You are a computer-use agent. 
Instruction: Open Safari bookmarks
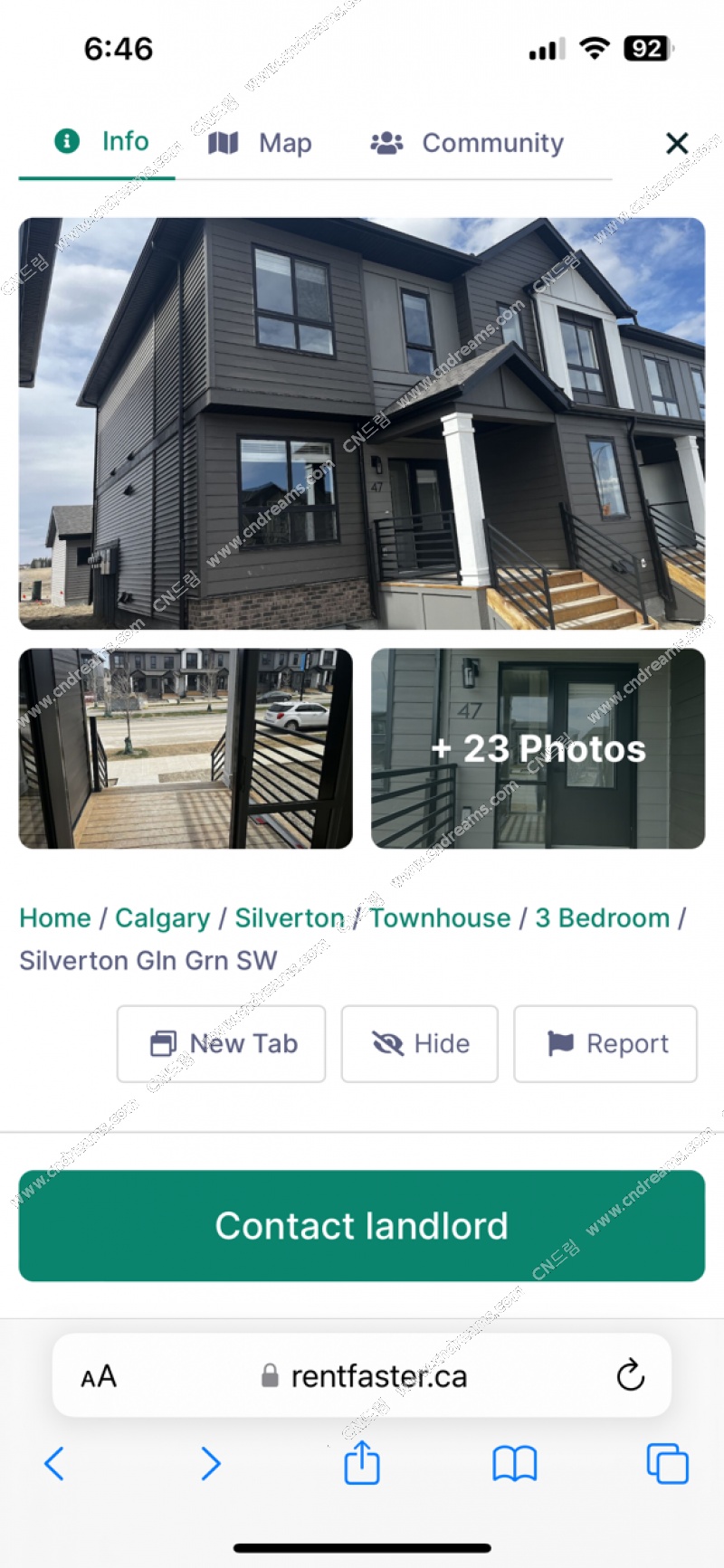point(515,1462)
